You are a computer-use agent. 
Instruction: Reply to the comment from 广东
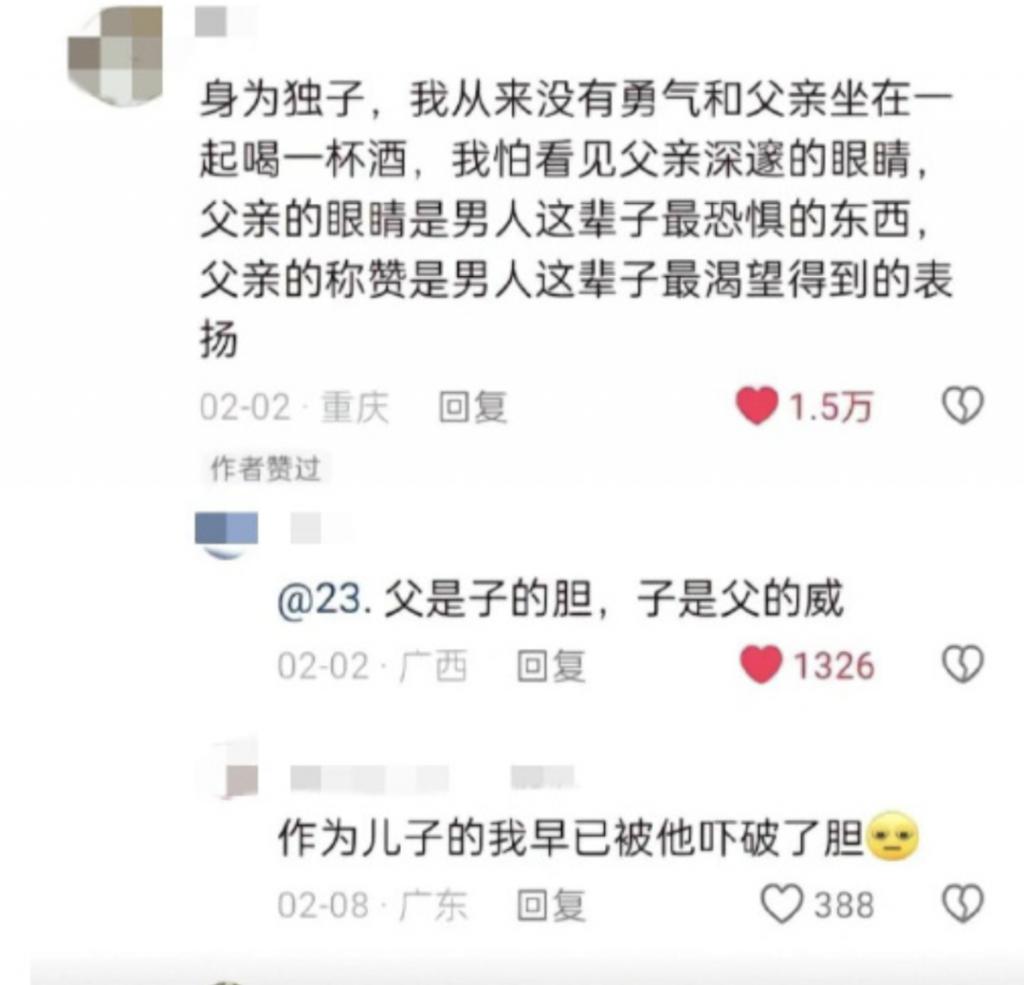[550, 906]
